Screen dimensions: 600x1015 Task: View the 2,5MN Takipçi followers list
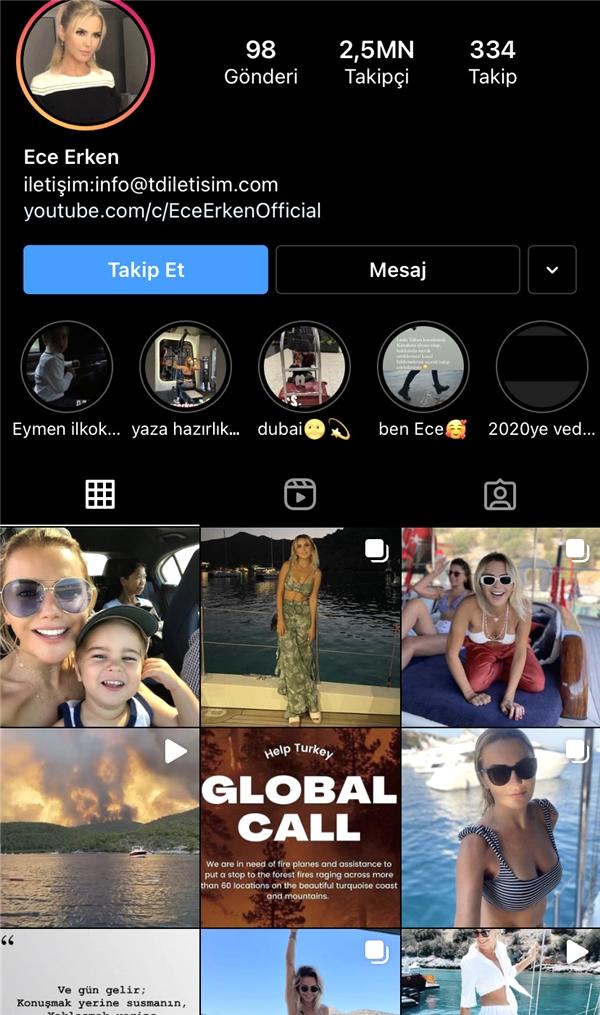pos(376,62)
